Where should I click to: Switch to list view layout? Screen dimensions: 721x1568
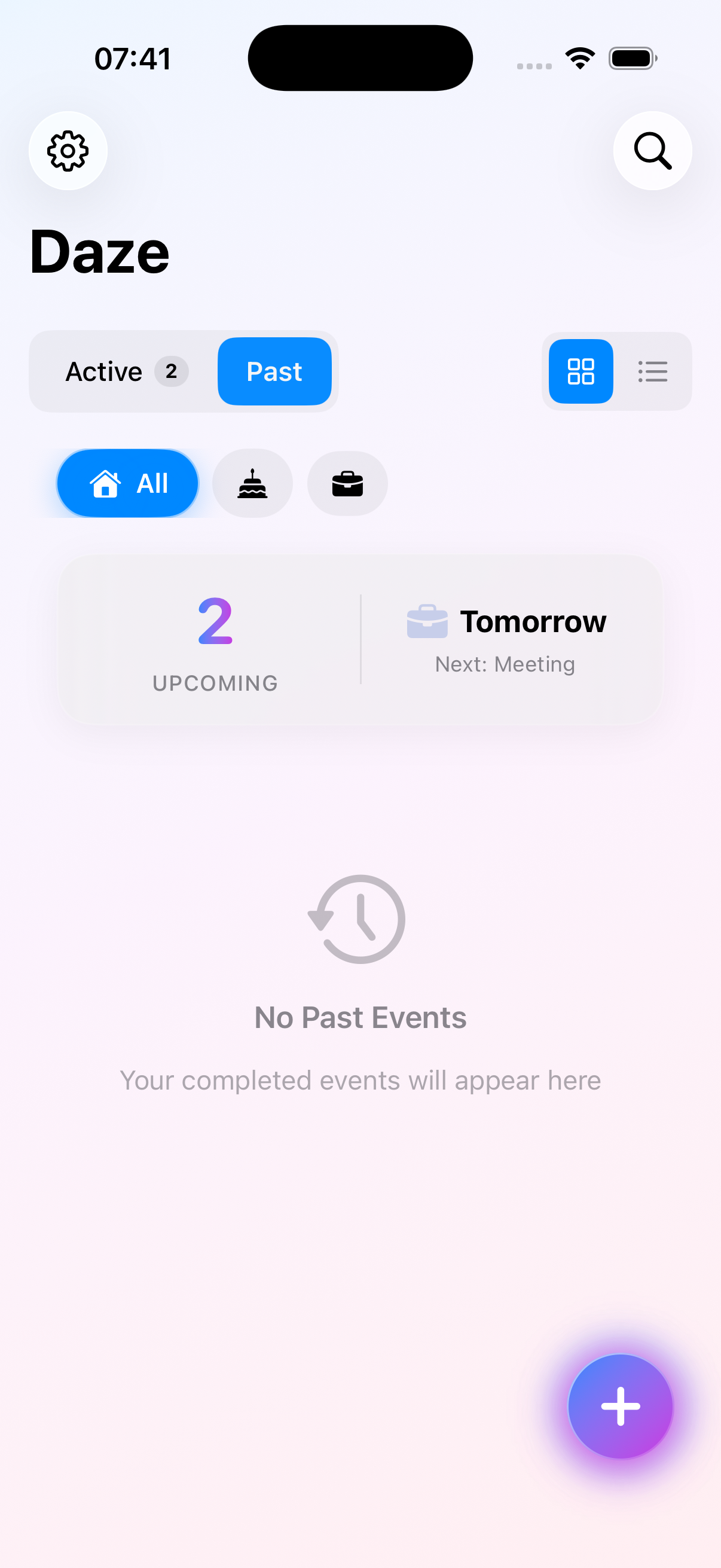click(653, 371)
